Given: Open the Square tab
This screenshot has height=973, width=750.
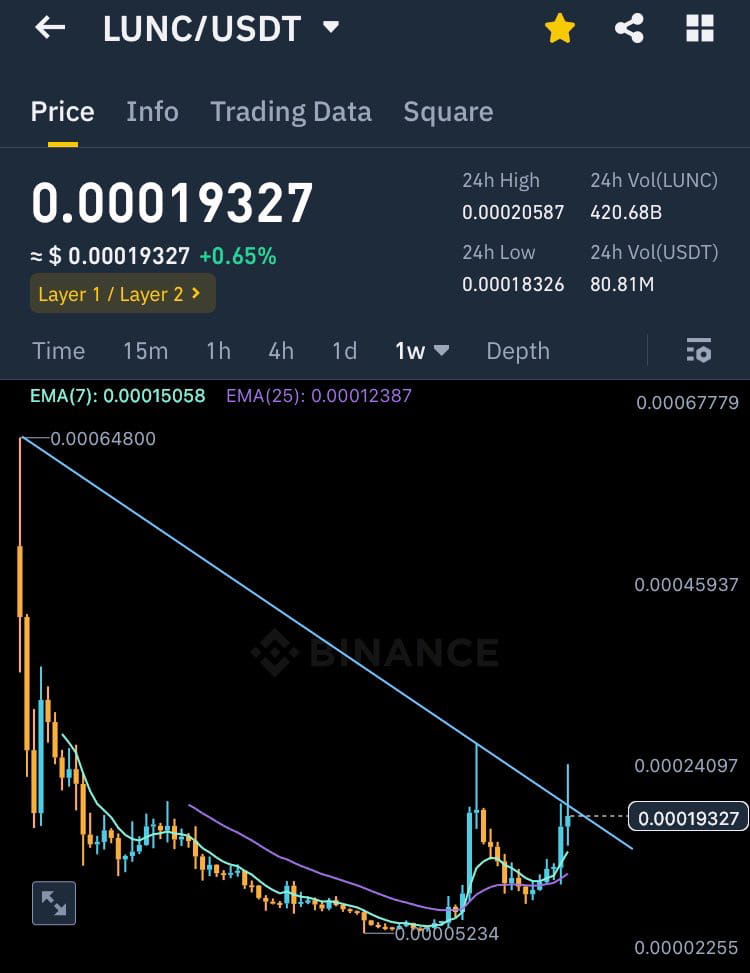Looking at the screenshot, I should [448, 112].
